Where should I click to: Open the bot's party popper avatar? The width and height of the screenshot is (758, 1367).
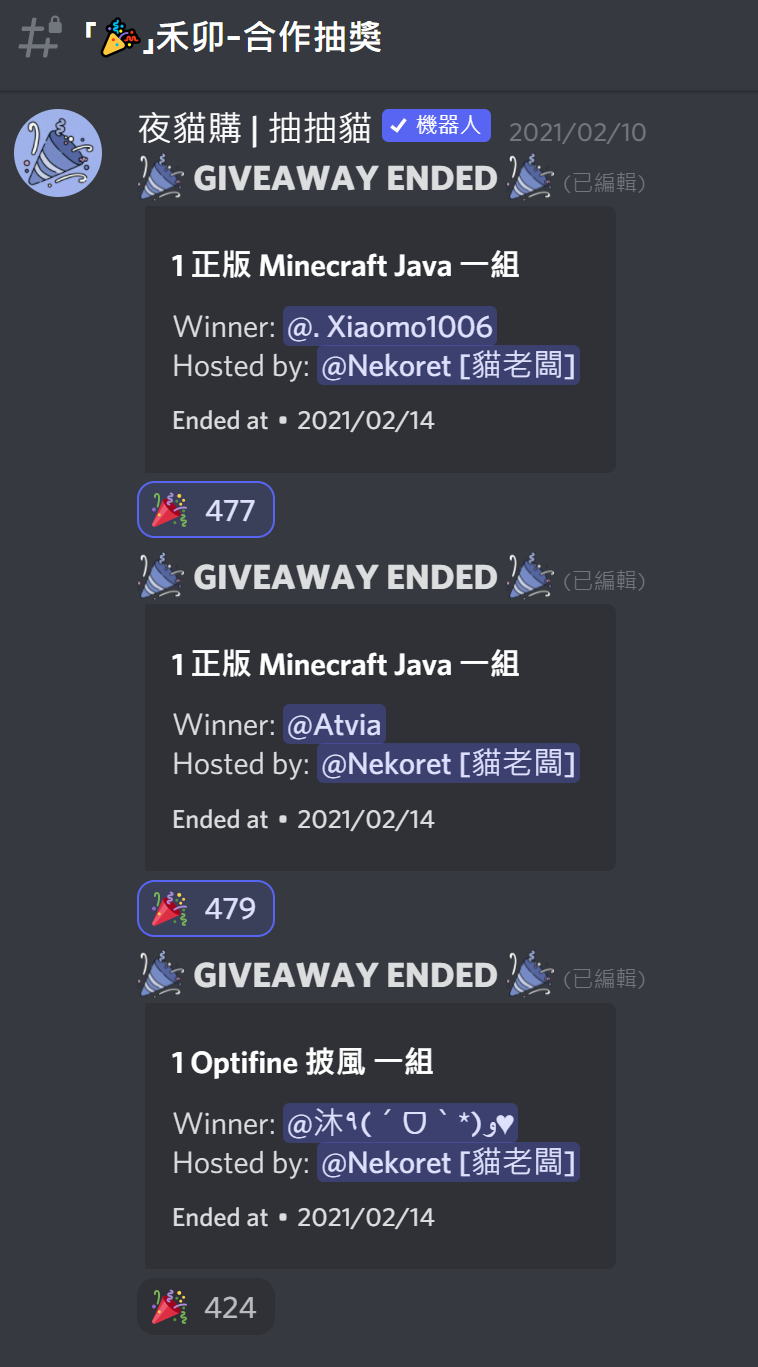(58, 153)
